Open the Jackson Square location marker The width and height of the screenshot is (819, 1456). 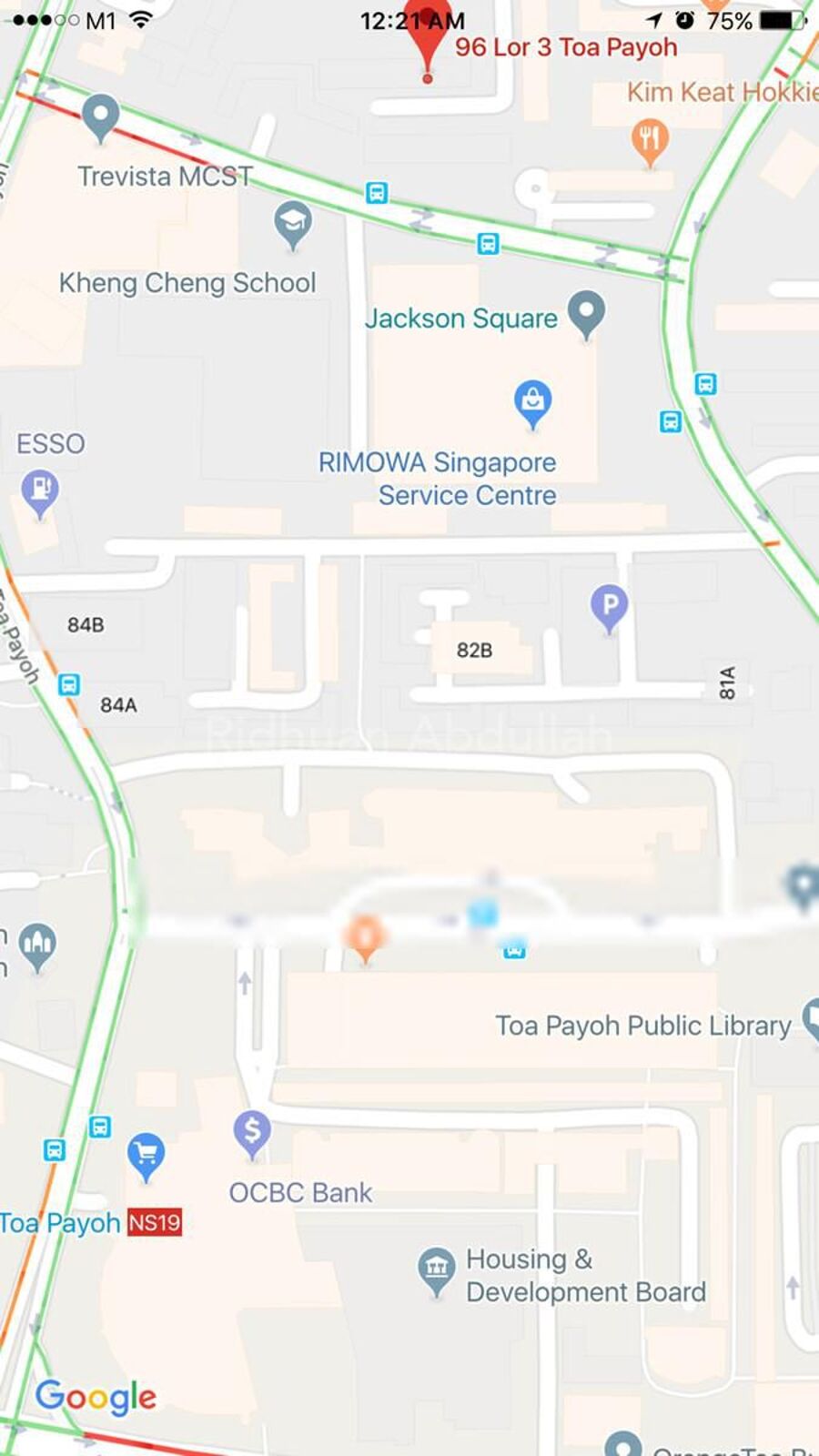coord(586,311)
